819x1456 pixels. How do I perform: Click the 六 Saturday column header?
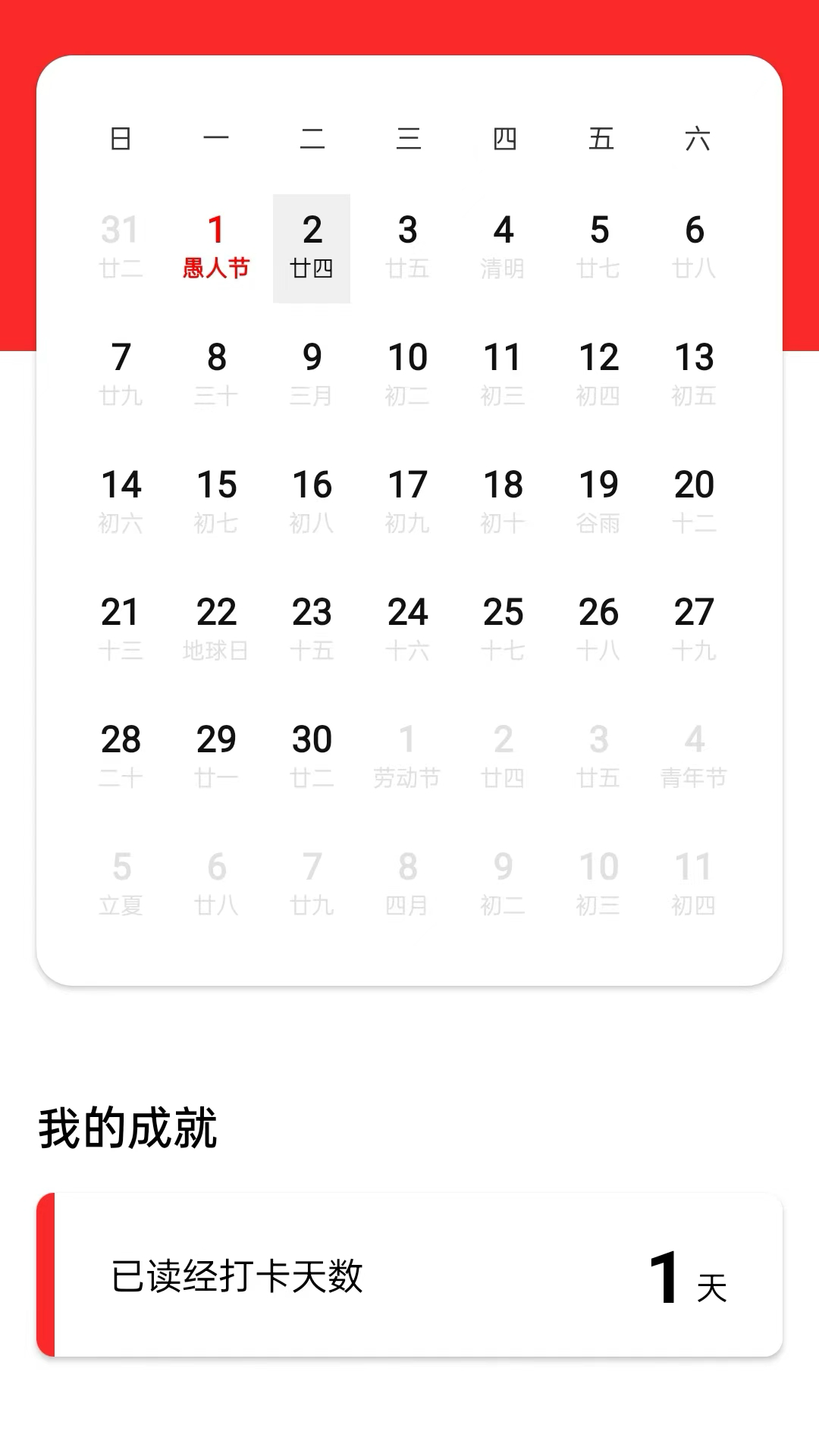[x=695, y=139]
